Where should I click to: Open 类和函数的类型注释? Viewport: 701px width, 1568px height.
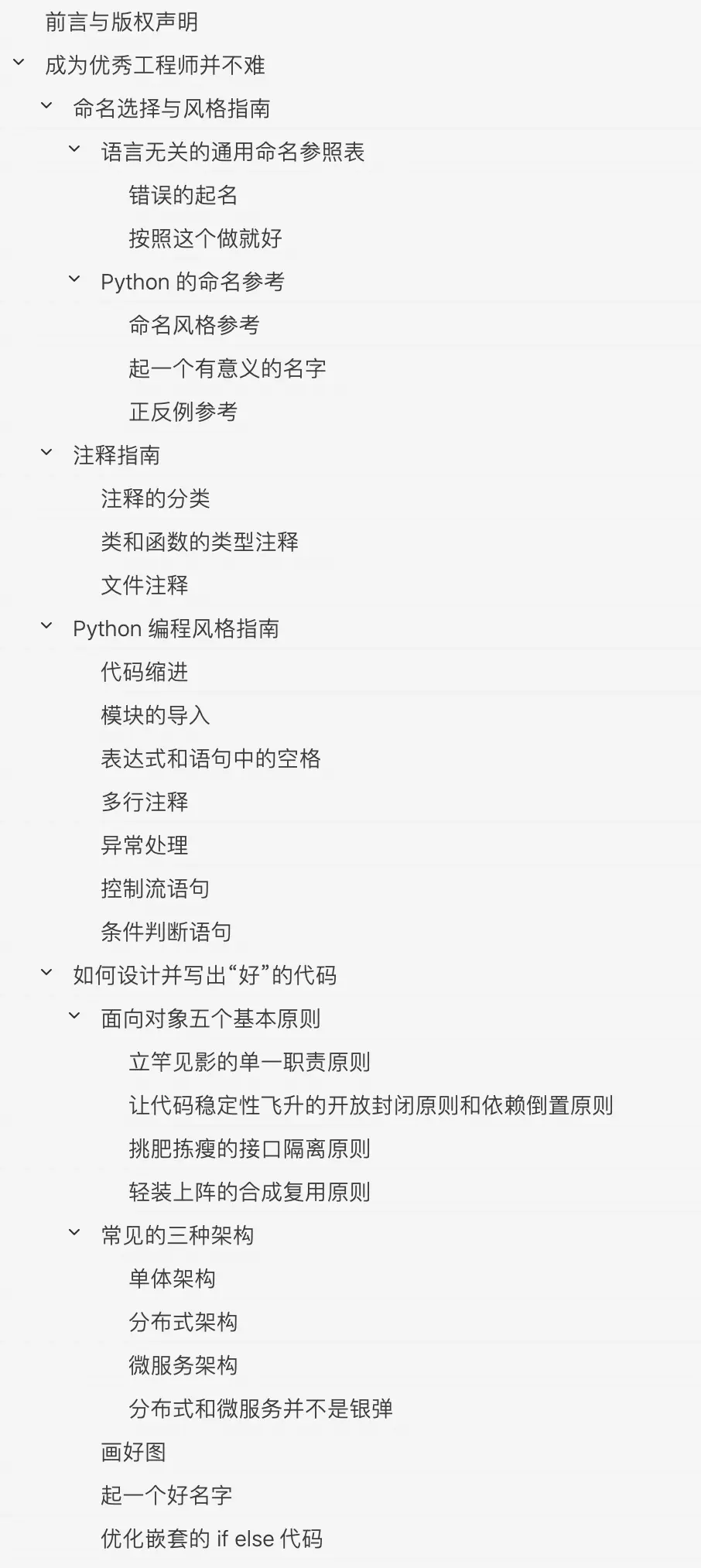(x=200, y=542)
